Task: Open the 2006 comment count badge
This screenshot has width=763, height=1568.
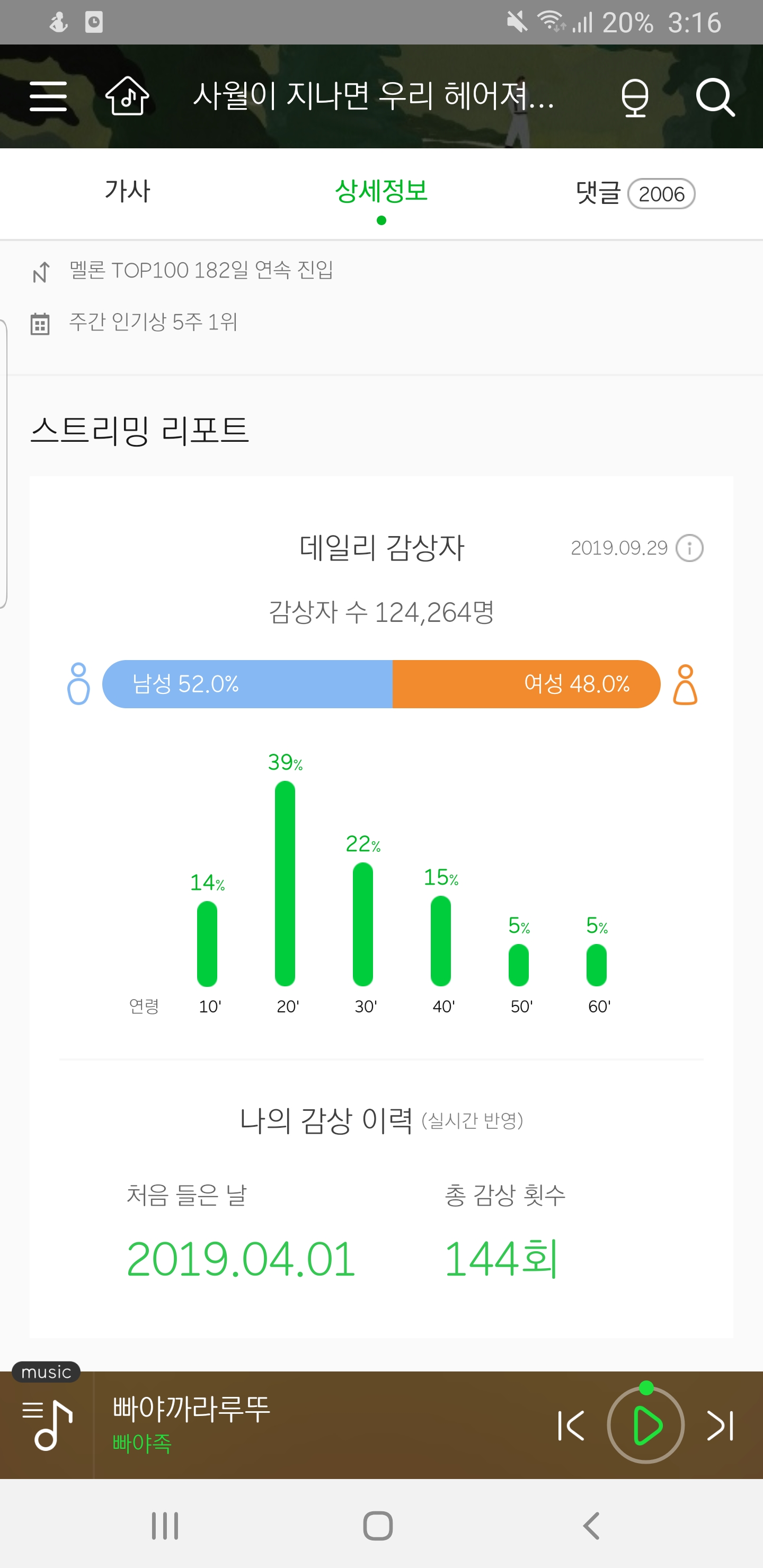Action: point(661,193)
